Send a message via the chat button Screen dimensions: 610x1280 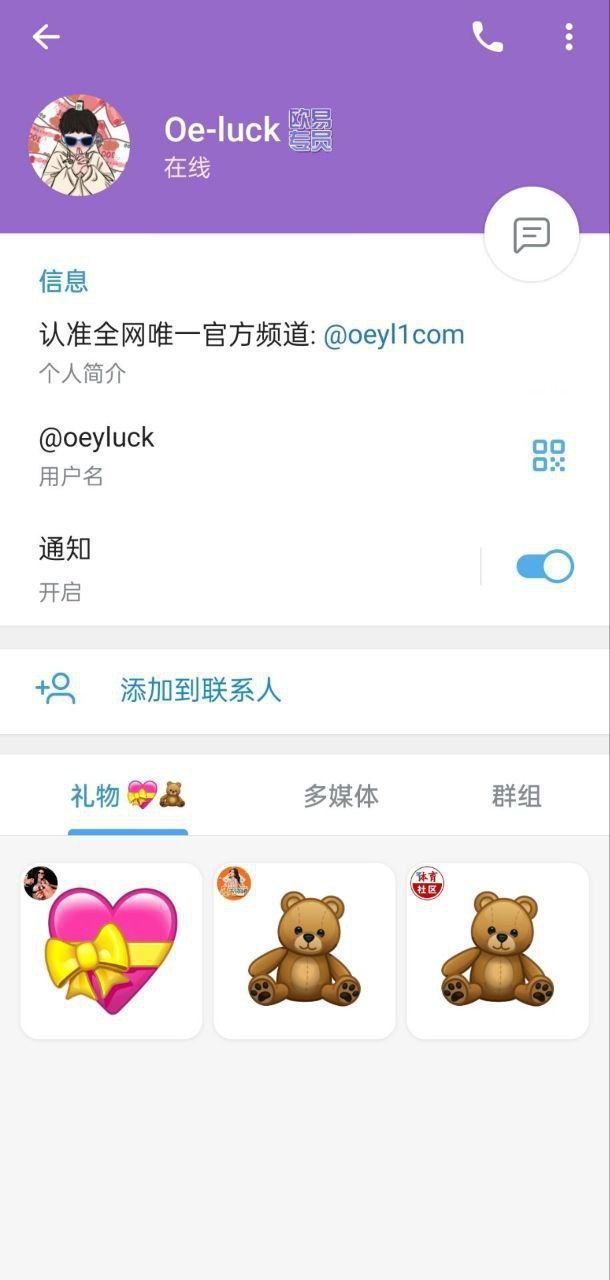click(x=531, y=235)
